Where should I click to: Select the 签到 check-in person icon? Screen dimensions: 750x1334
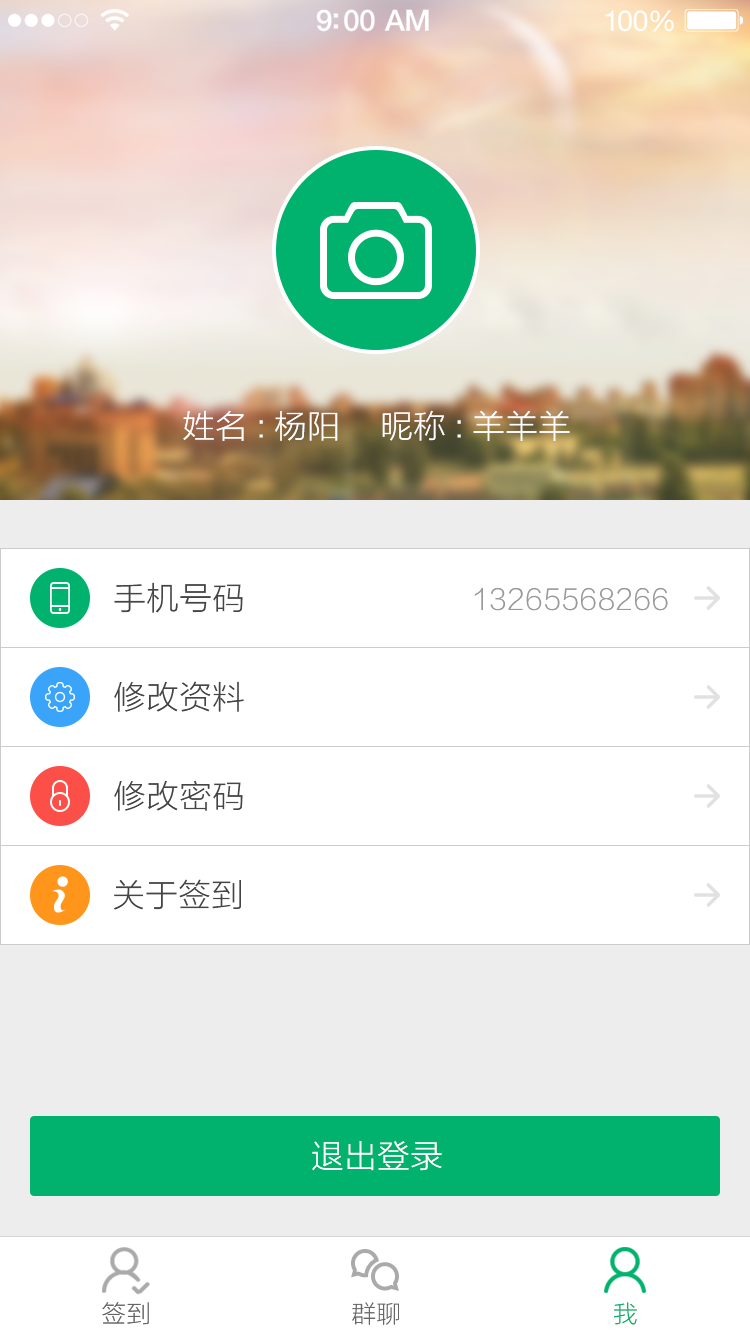pos(124,1268)
